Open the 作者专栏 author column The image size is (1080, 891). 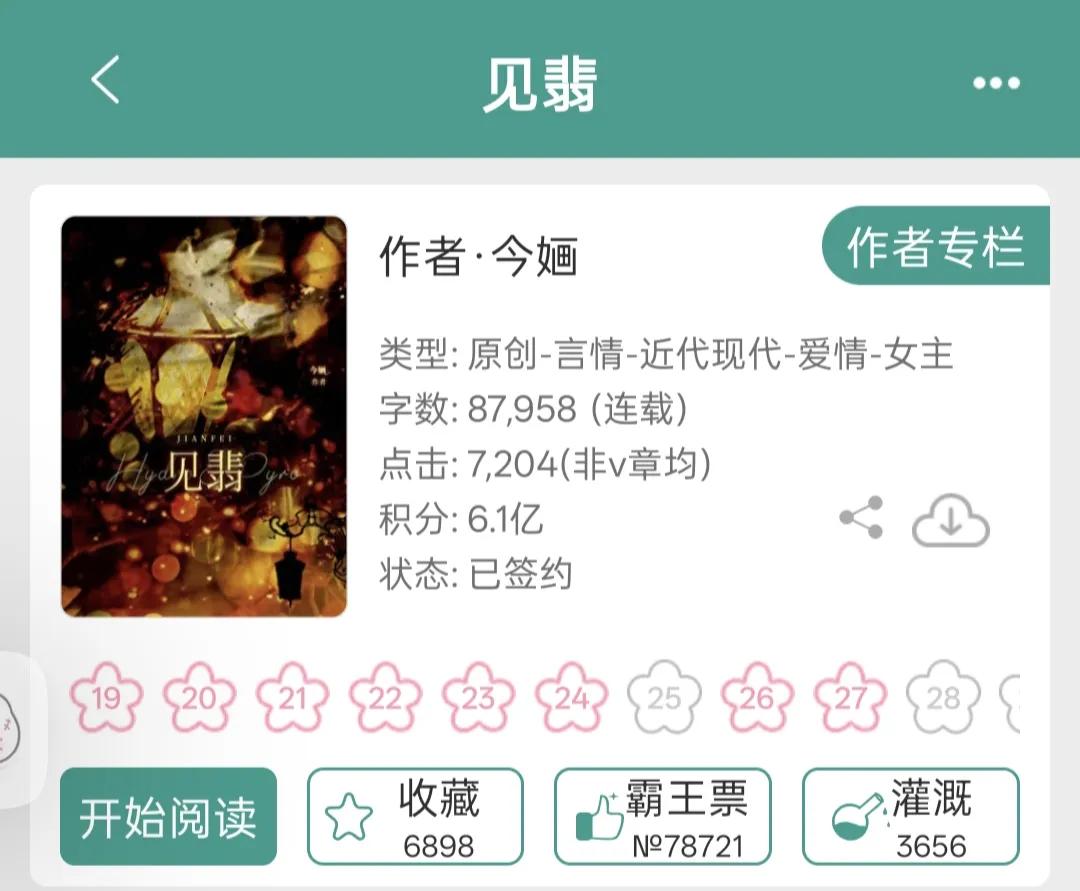pyautogui.click(x=935, y=246)
